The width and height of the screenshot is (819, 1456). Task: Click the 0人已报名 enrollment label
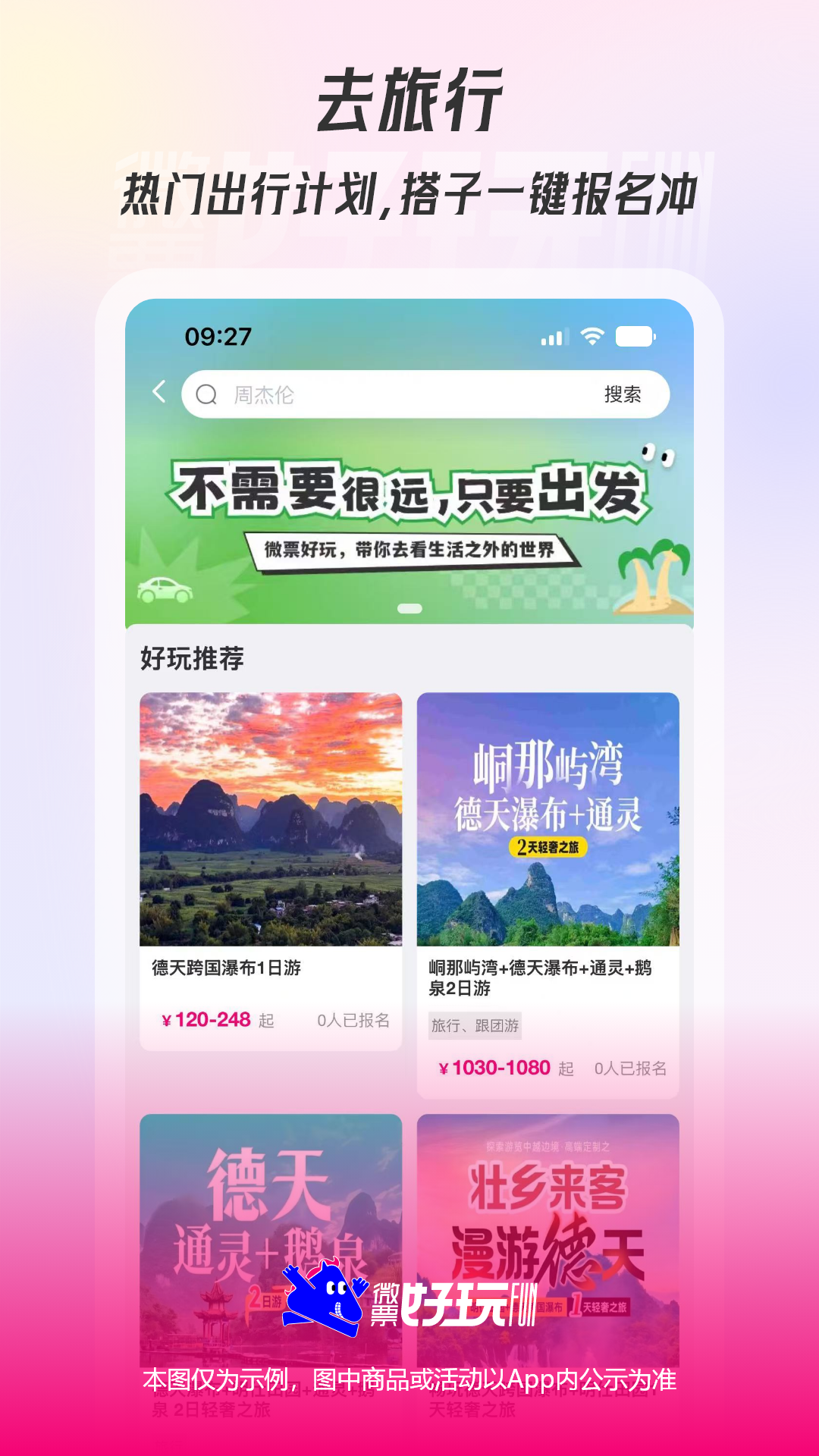[354, 1021]
